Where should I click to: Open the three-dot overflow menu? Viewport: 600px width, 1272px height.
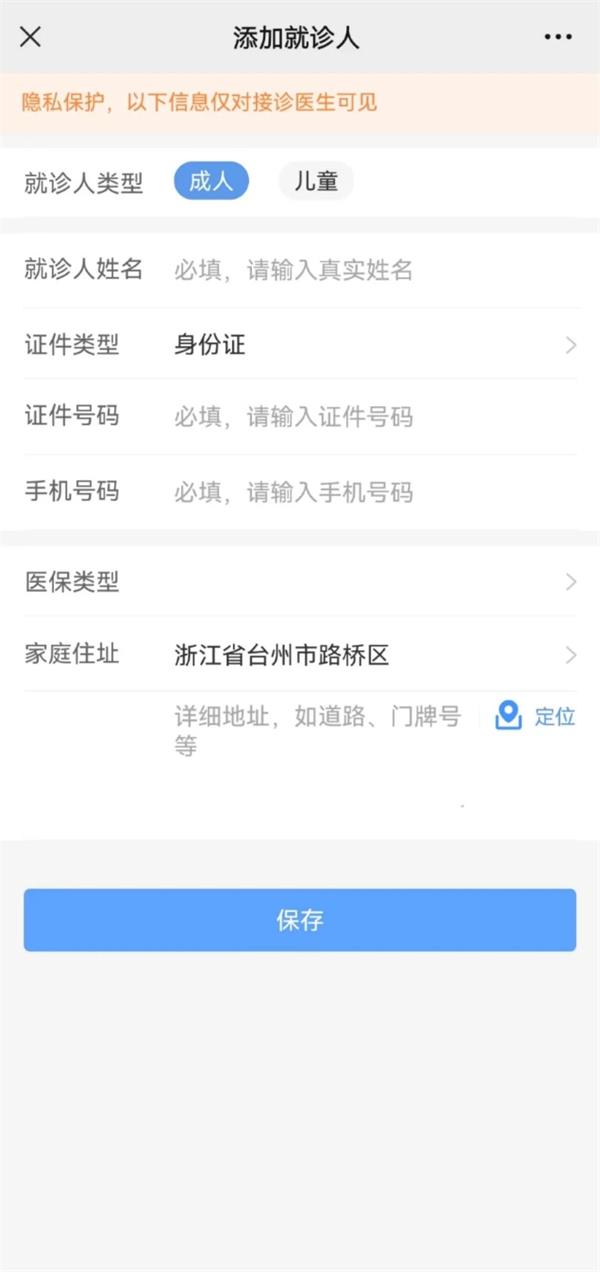[558, 37]
